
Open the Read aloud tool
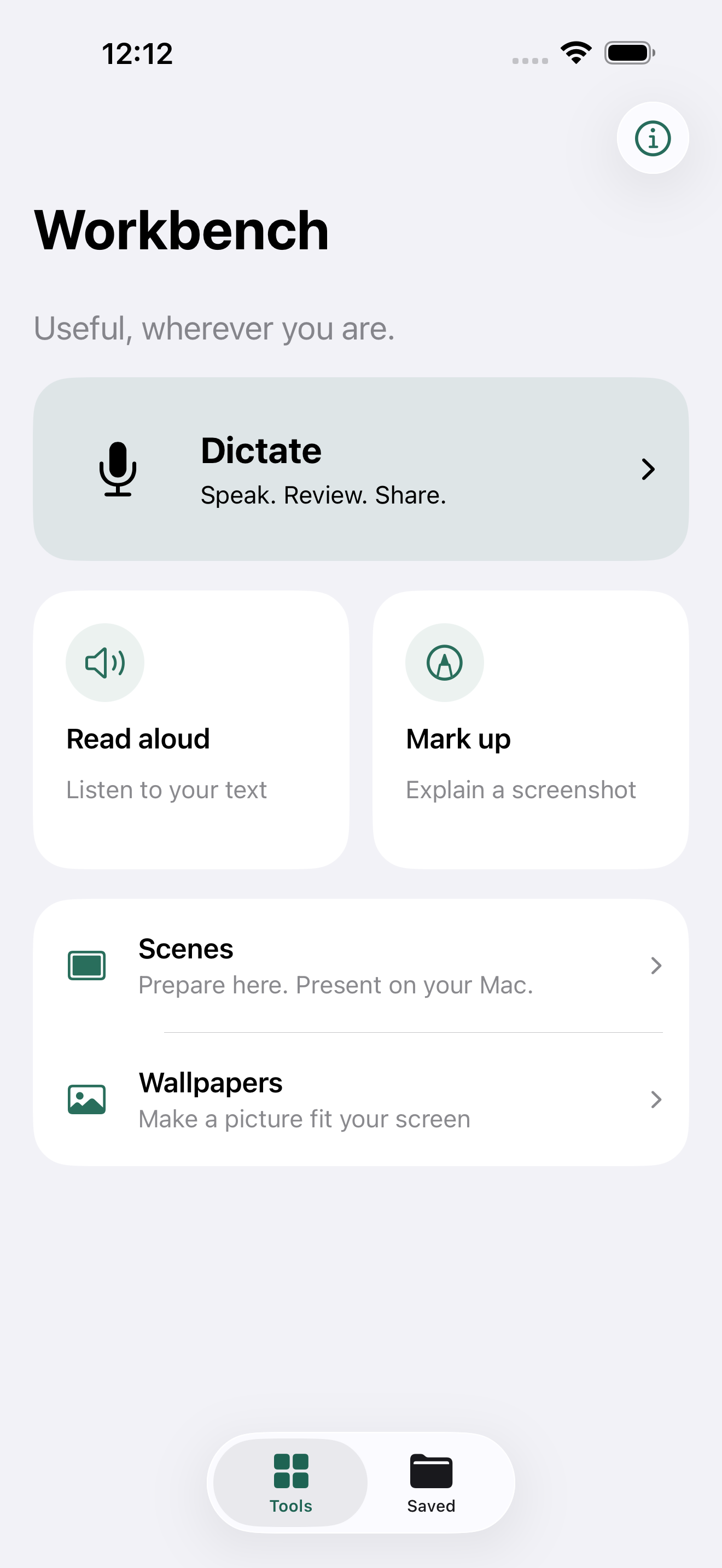pyautogui.click(x=191, y=729)
